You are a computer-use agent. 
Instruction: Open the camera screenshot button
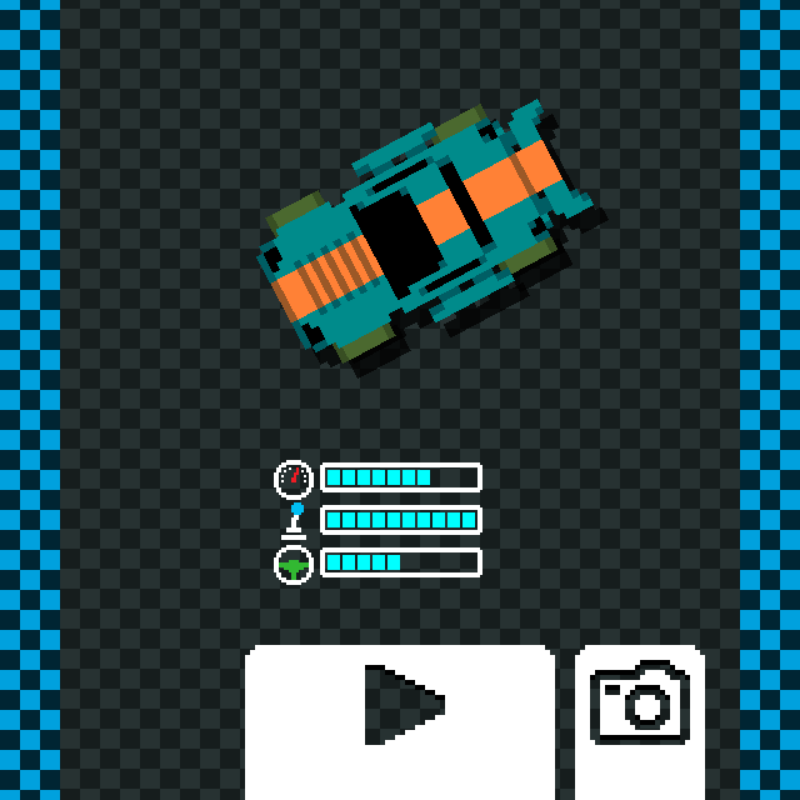click(640, 708)
